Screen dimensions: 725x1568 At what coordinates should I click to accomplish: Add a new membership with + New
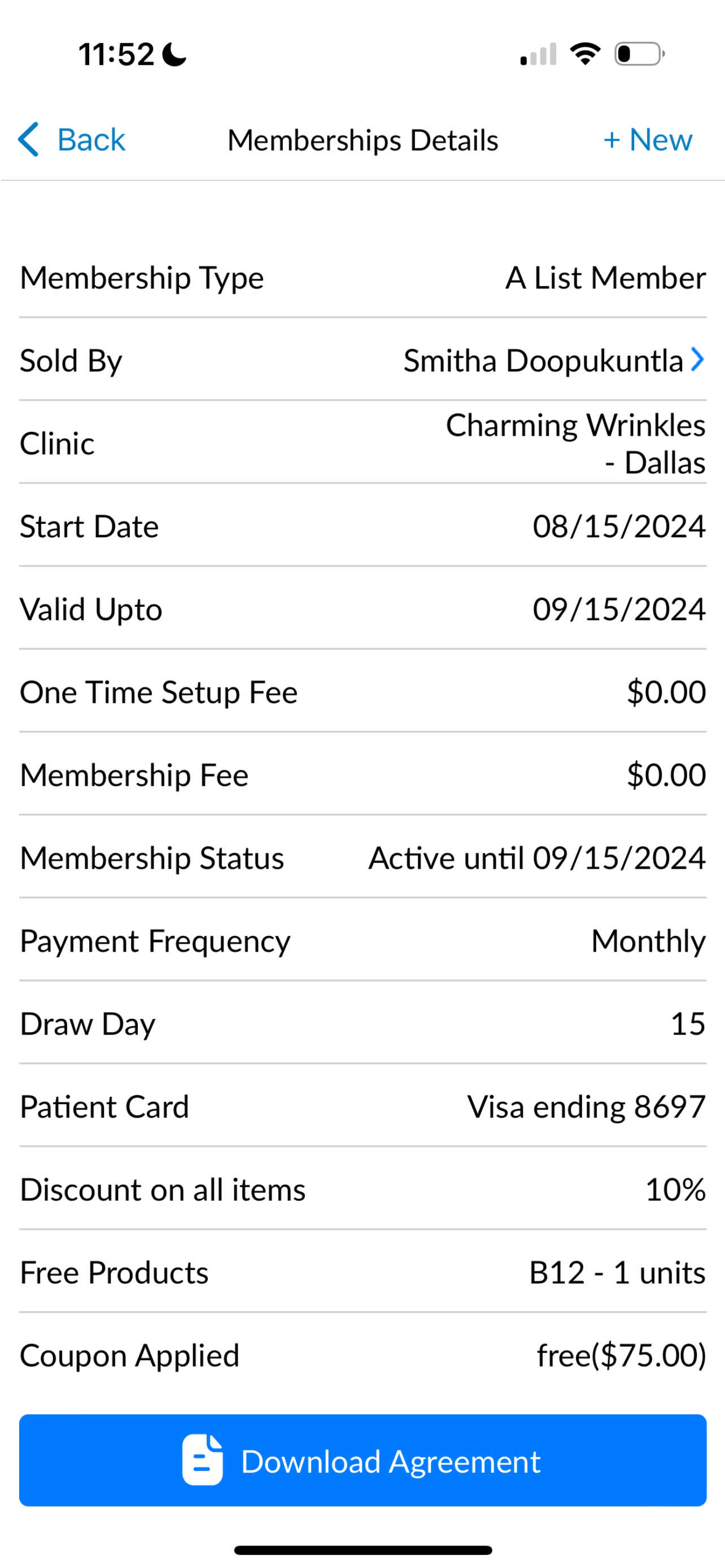coord(648,140)
